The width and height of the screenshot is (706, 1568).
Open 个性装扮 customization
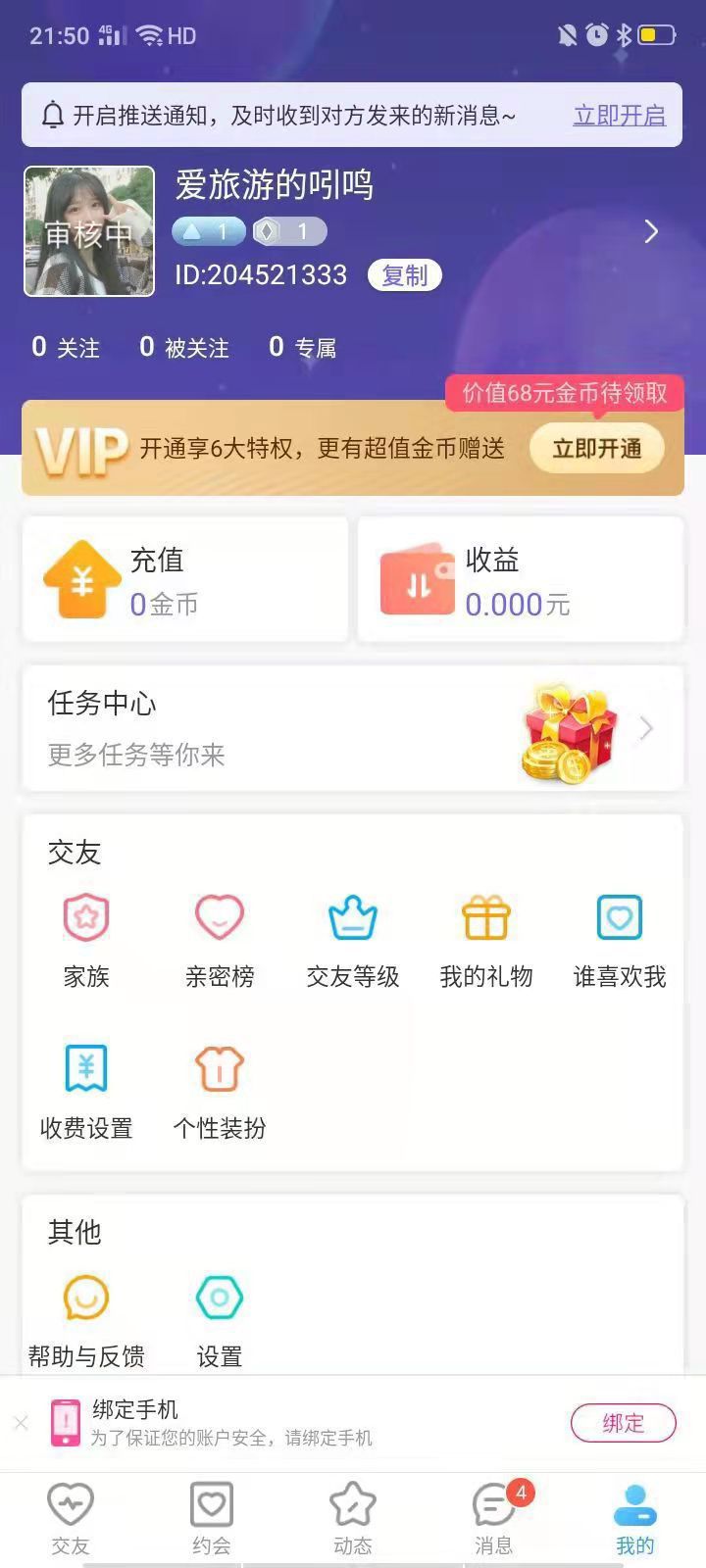pos(220,1090)
